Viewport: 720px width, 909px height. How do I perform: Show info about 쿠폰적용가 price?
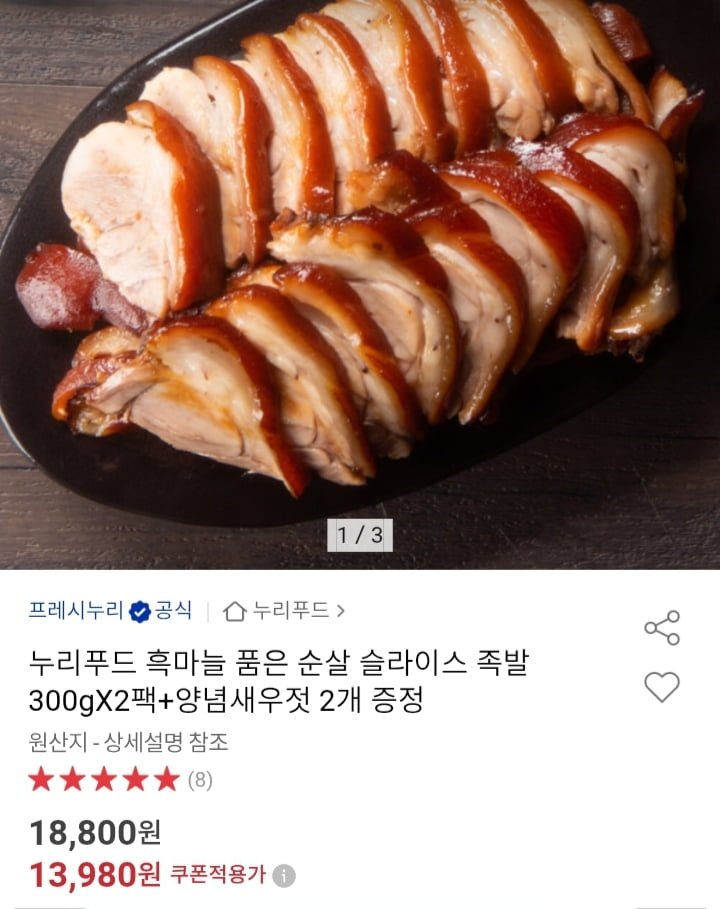285,876
